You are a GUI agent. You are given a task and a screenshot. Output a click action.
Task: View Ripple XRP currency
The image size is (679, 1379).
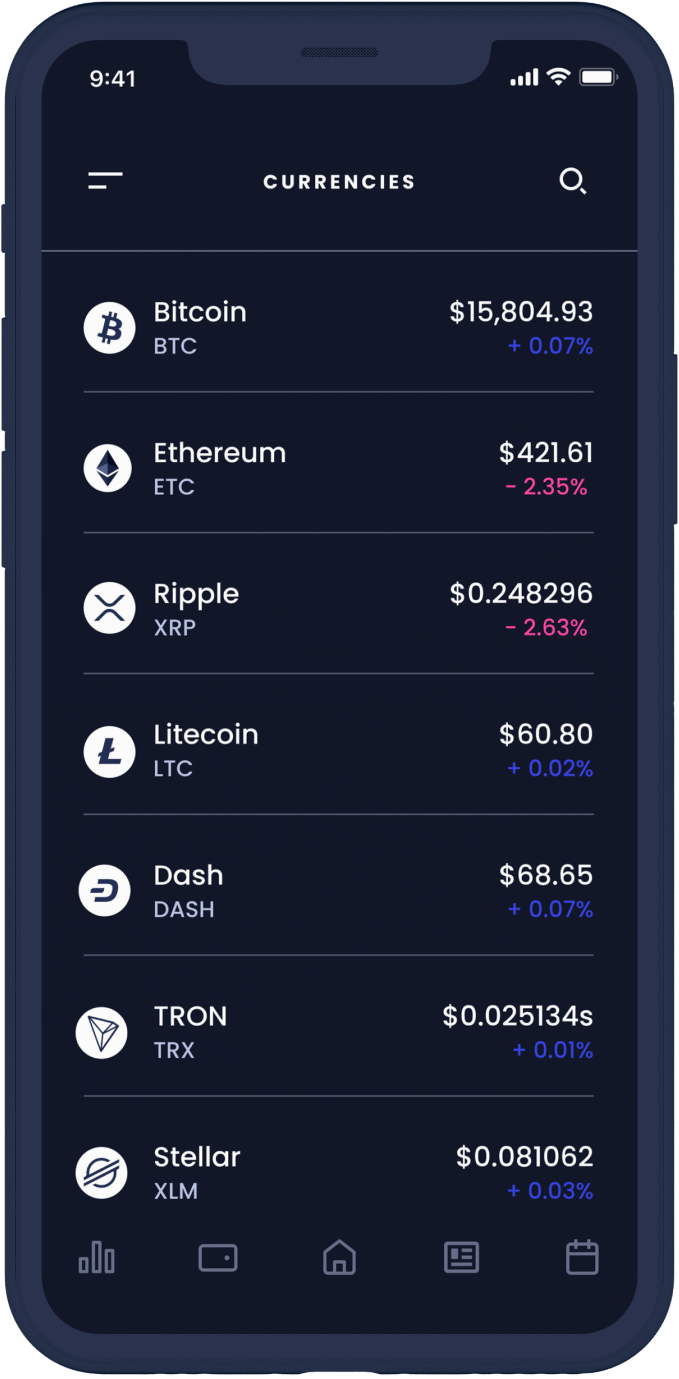(x=338, y=609)
